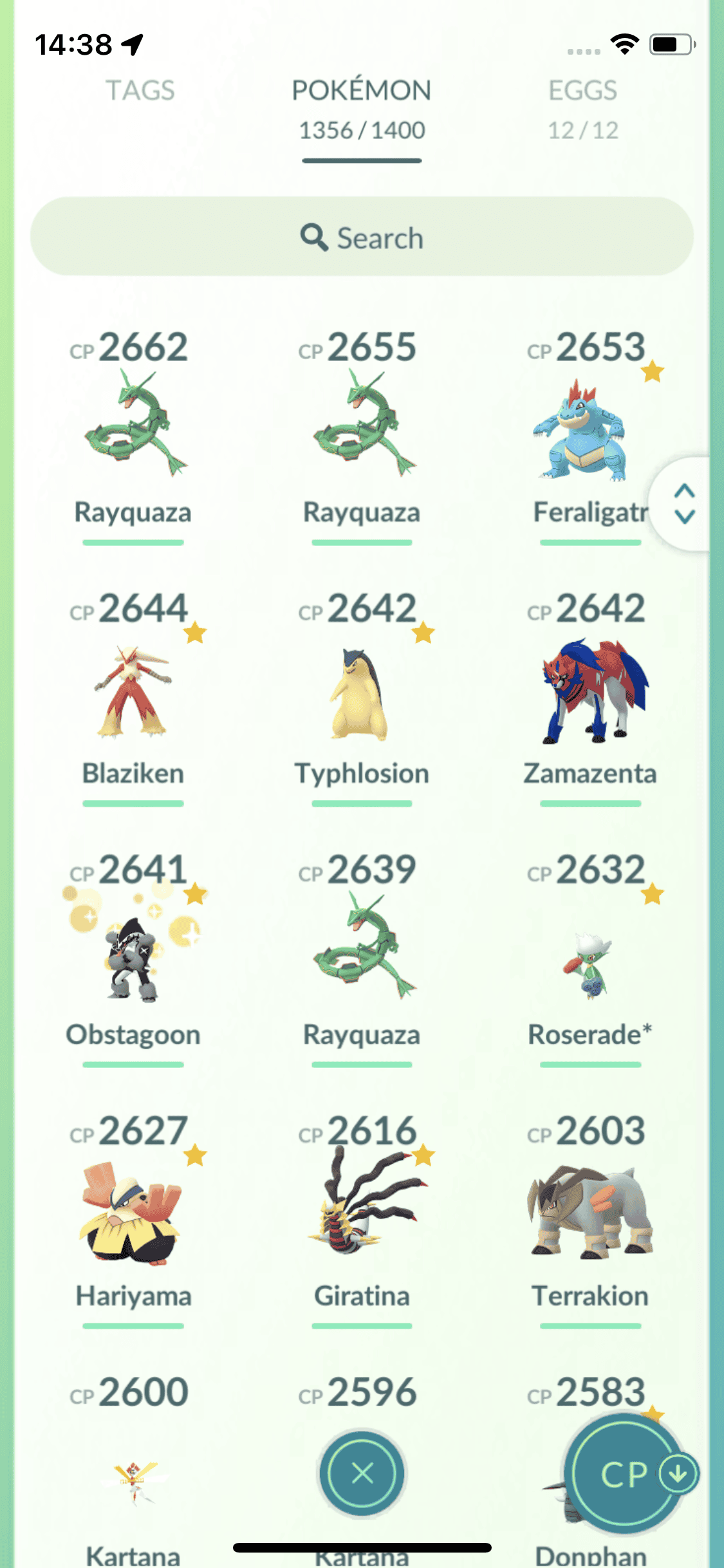Open the Search field
The width and height of the screenshot is (724, 1568).
[x=362, y=238]
